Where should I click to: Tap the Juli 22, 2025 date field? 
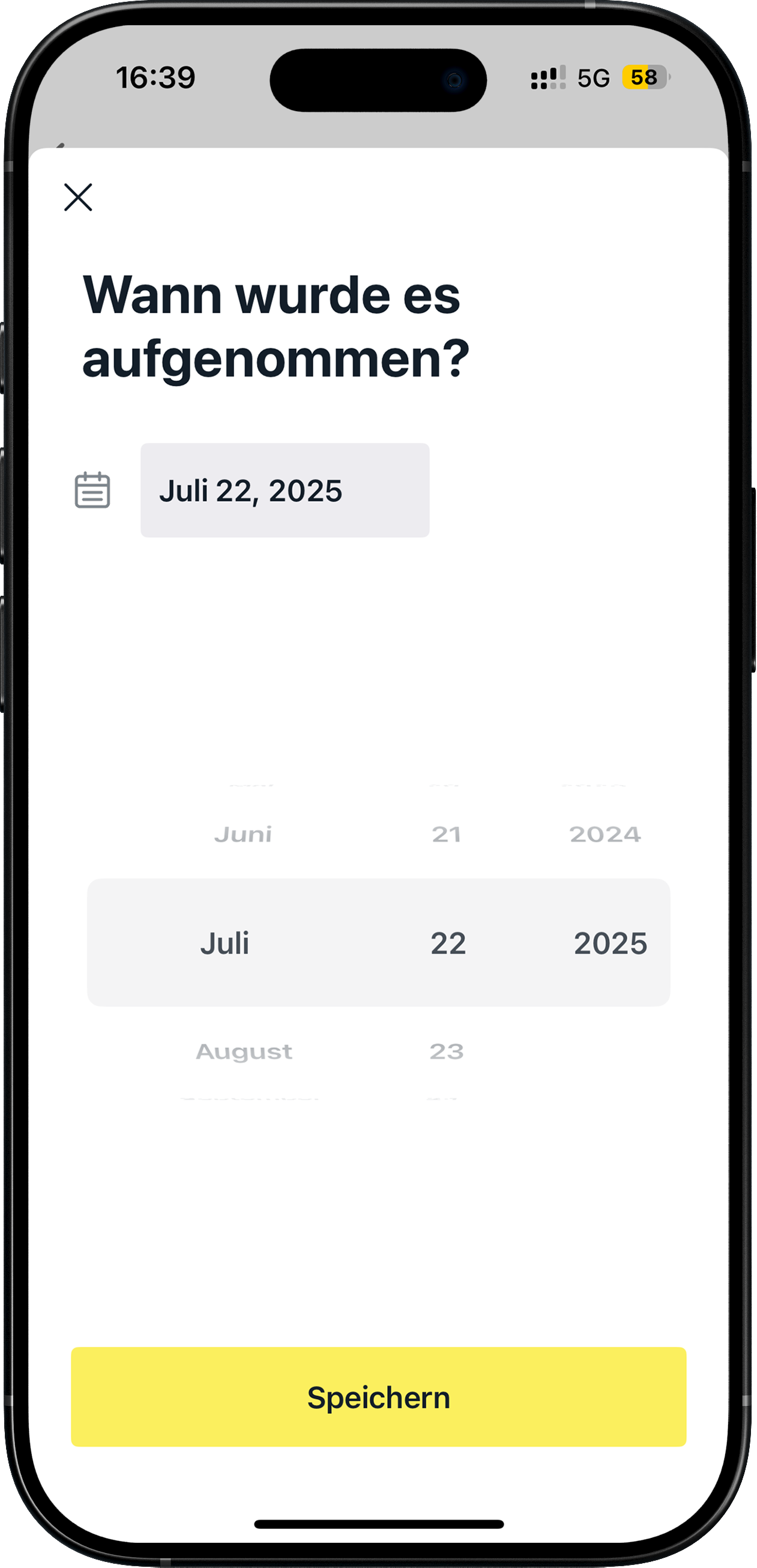(285, 491)
